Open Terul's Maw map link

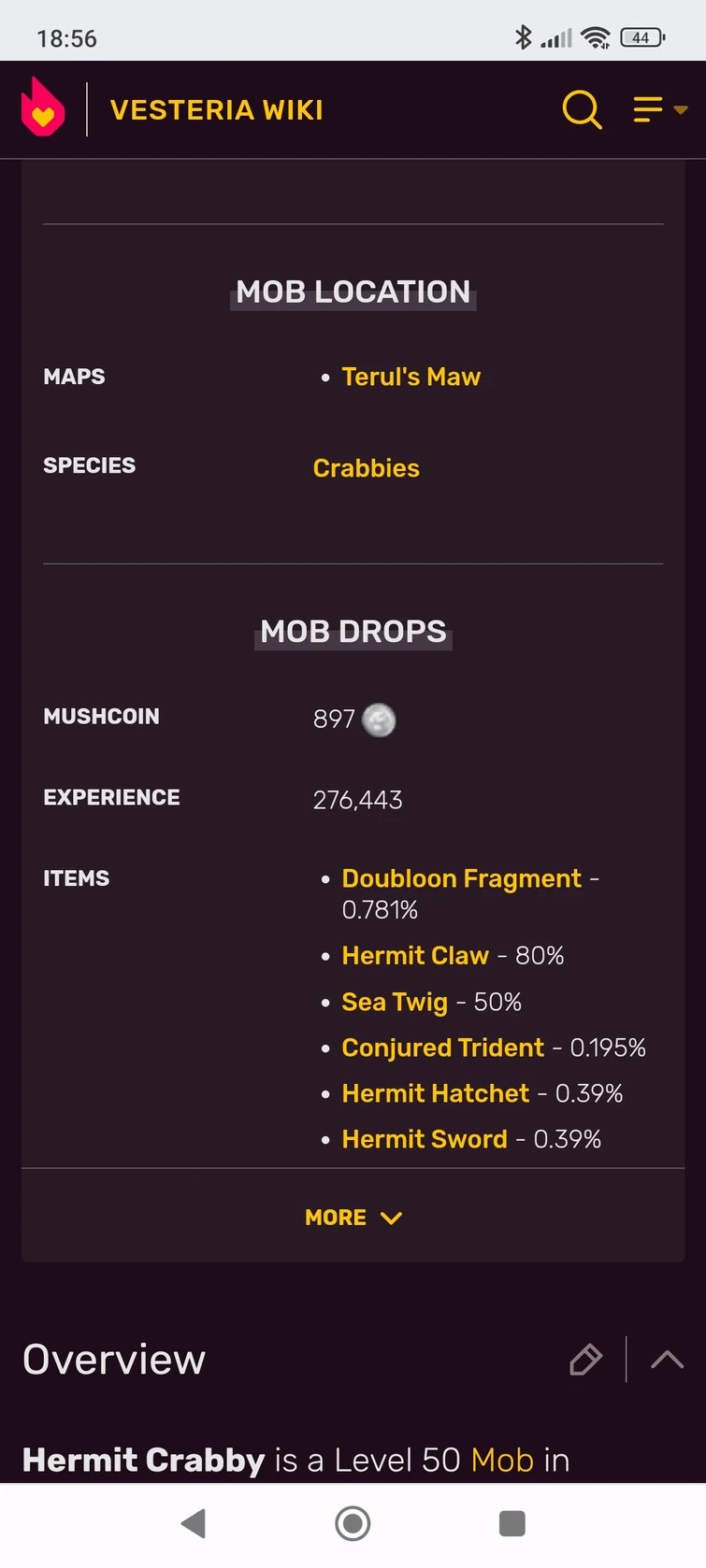tap(411, 377)
